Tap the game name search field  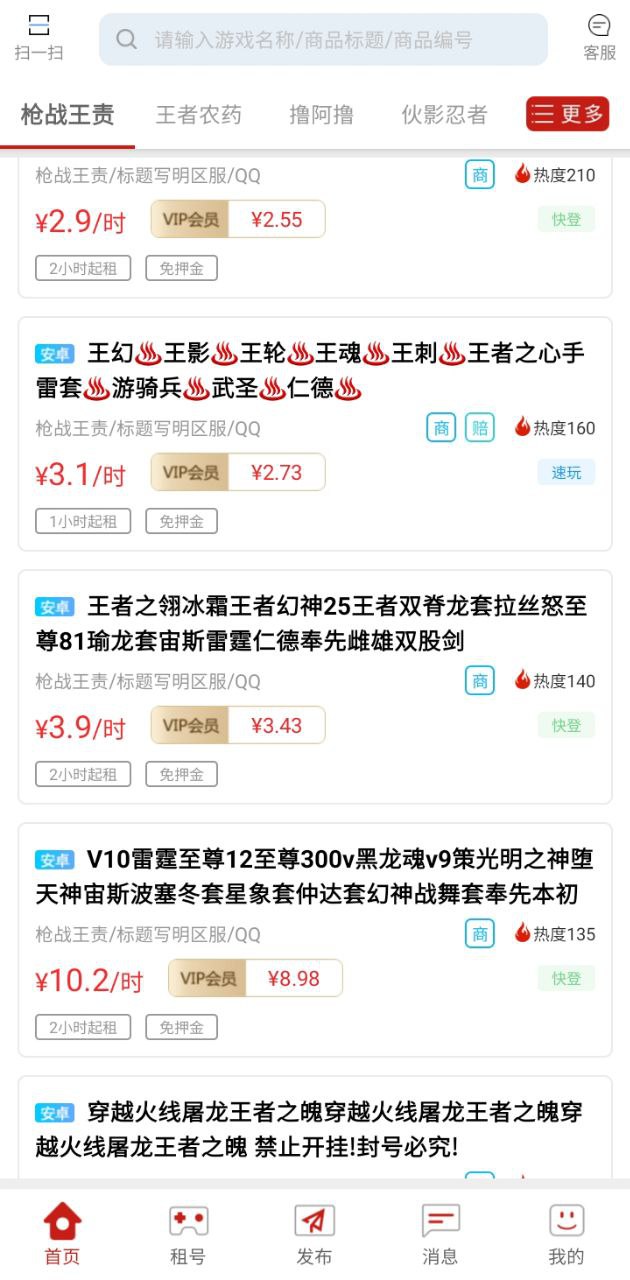(323, 40)
